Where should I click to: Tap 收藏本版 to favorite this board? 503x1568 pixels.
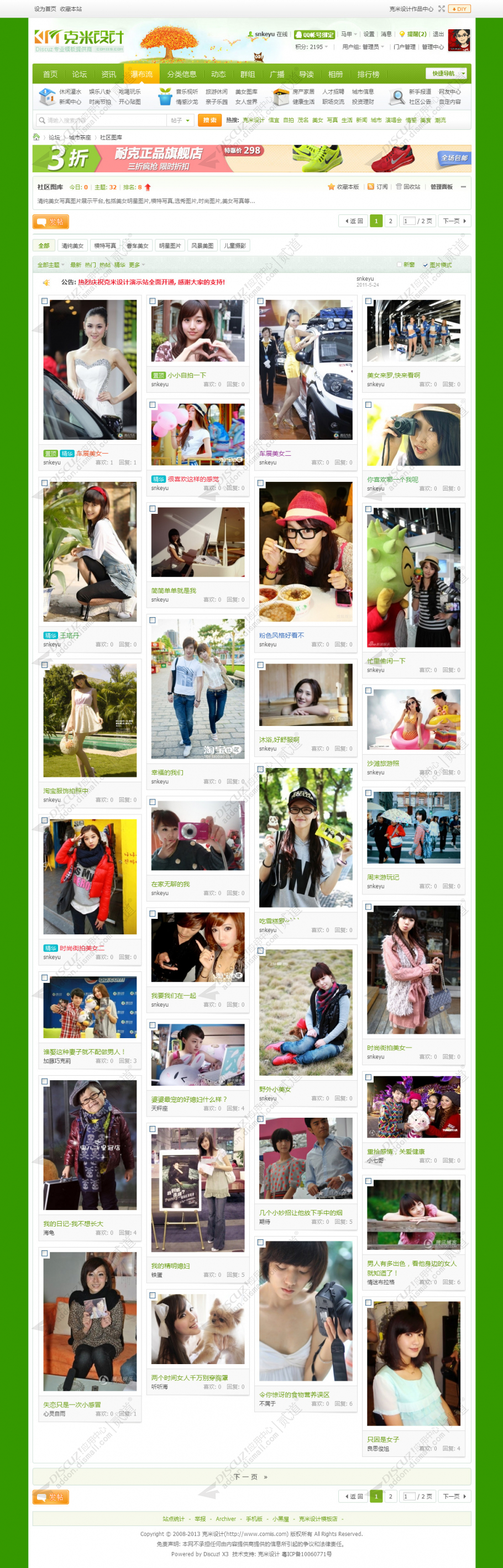click(x=344, y=187)
